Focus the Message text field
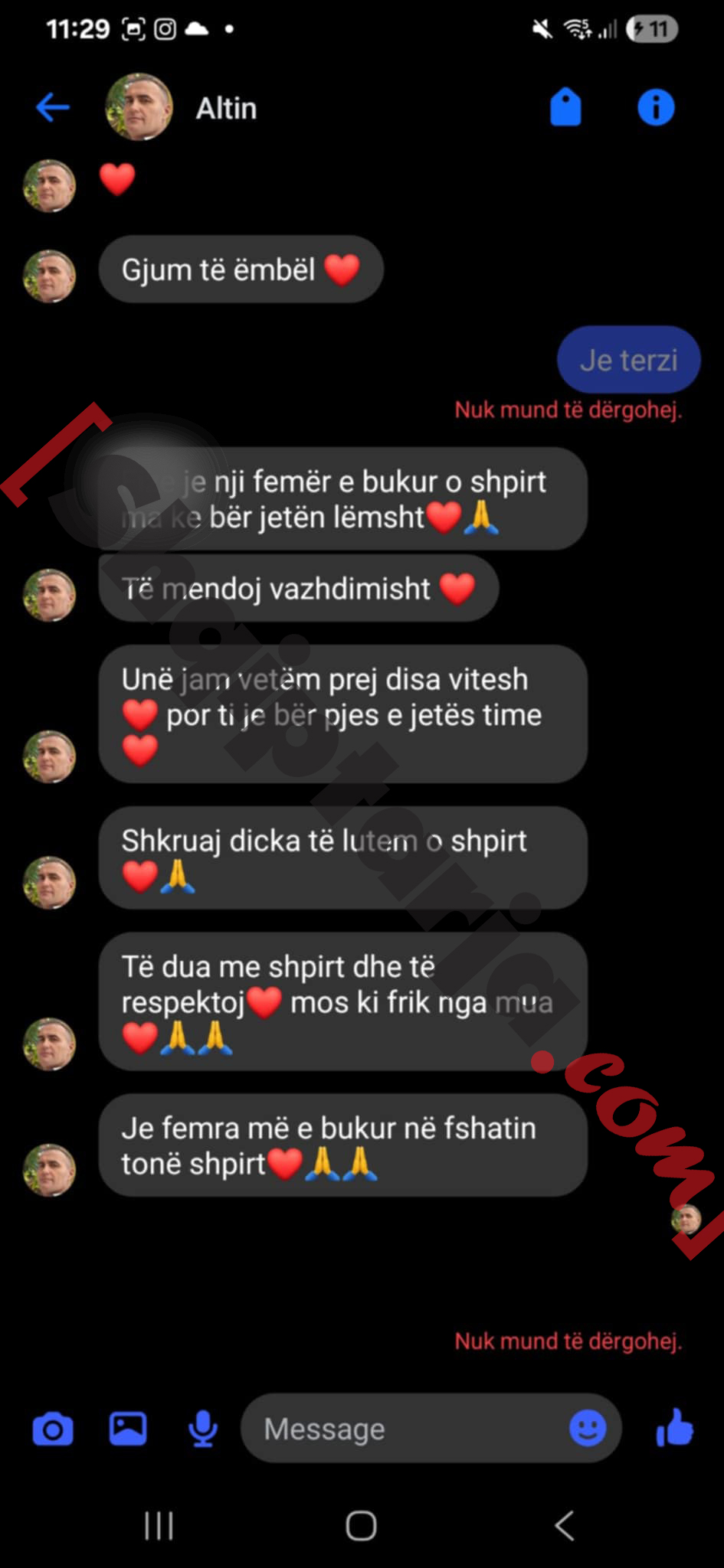The width and height of the screenshot is (724, 1568). point(406,1429)
